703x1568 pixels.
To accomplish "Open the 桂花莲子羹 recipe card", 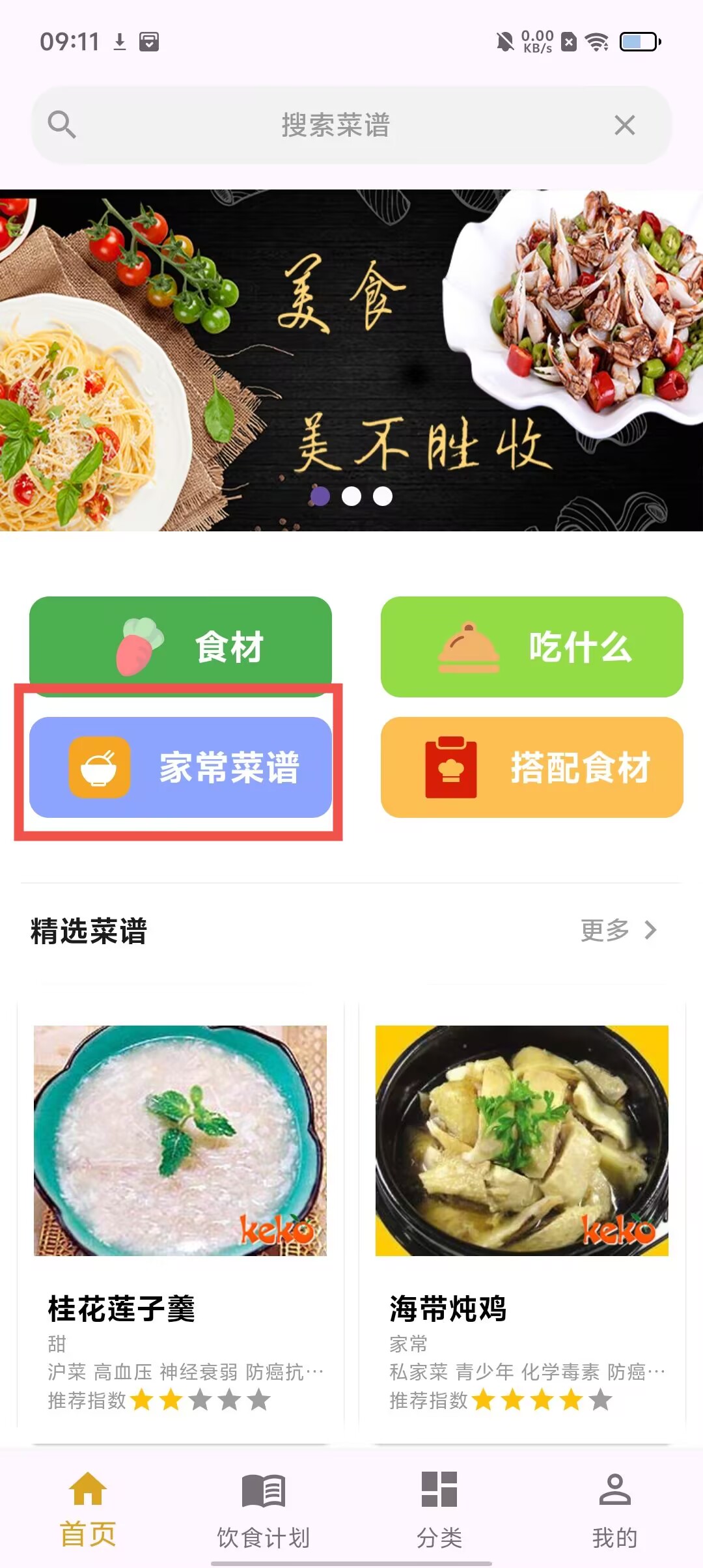I will tap(180, 1211).
